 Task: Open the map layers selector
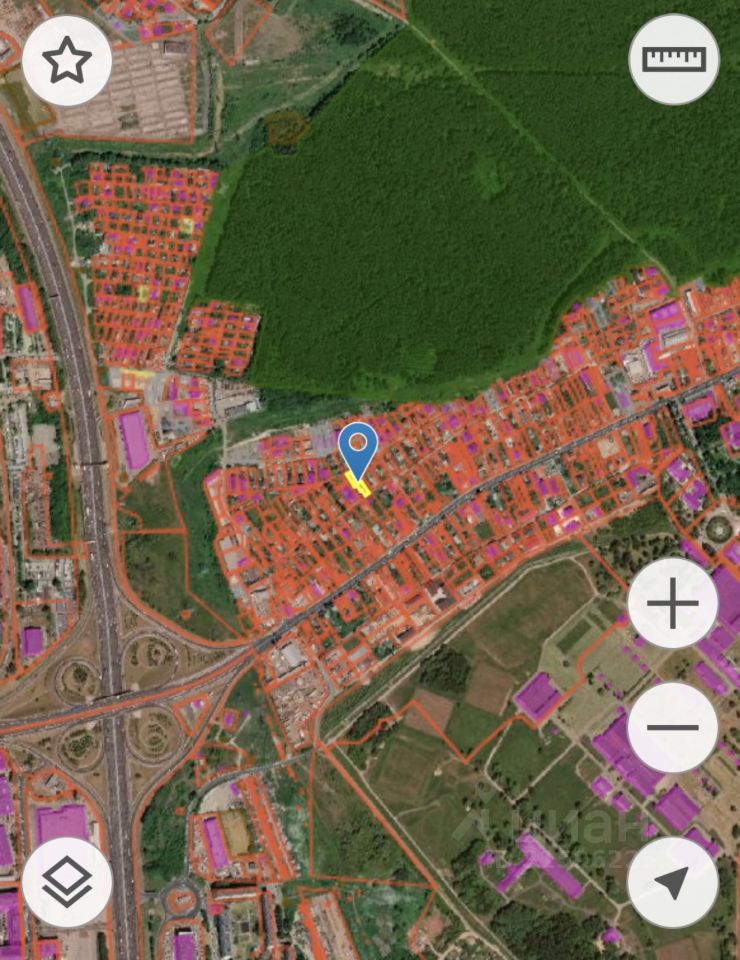[66, 882]
